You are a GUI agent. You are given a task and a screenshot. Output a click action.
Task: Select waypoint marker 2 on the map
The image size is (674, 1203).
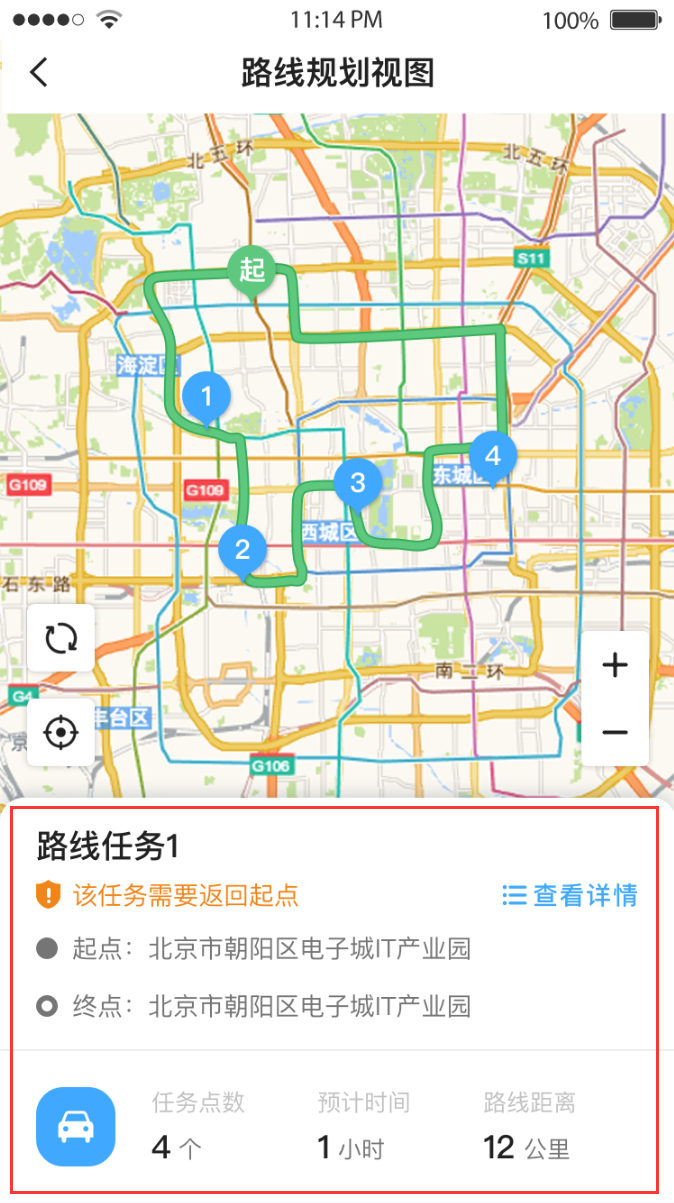pos(242,551)
